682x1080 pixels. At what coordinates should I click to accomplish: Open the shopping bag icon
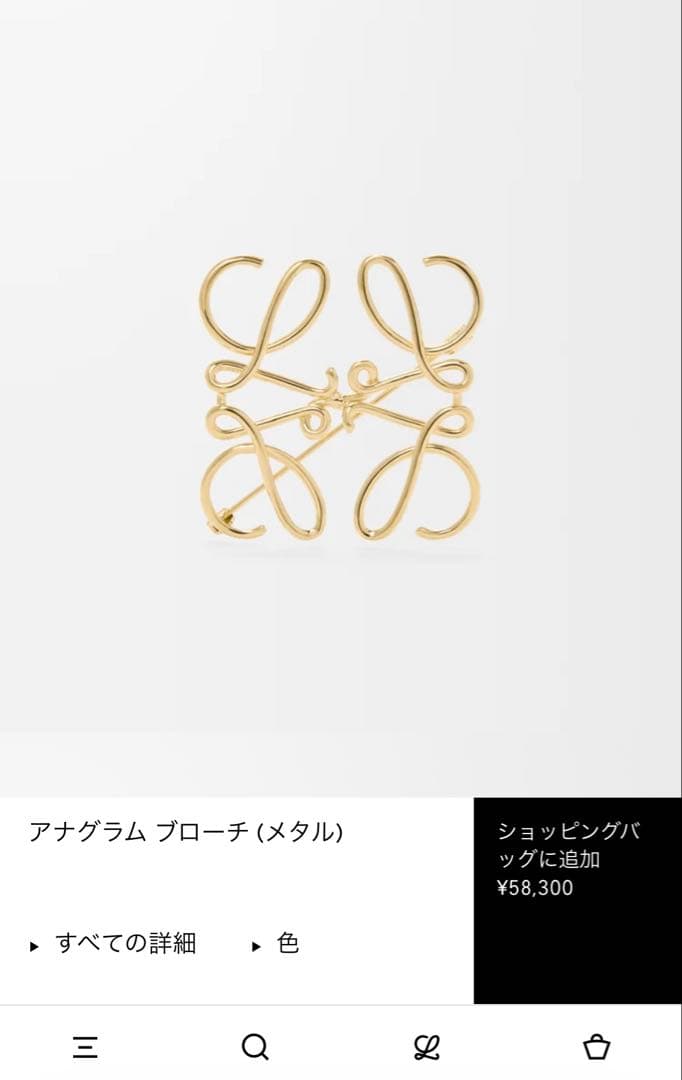(x=596, y=1046)
